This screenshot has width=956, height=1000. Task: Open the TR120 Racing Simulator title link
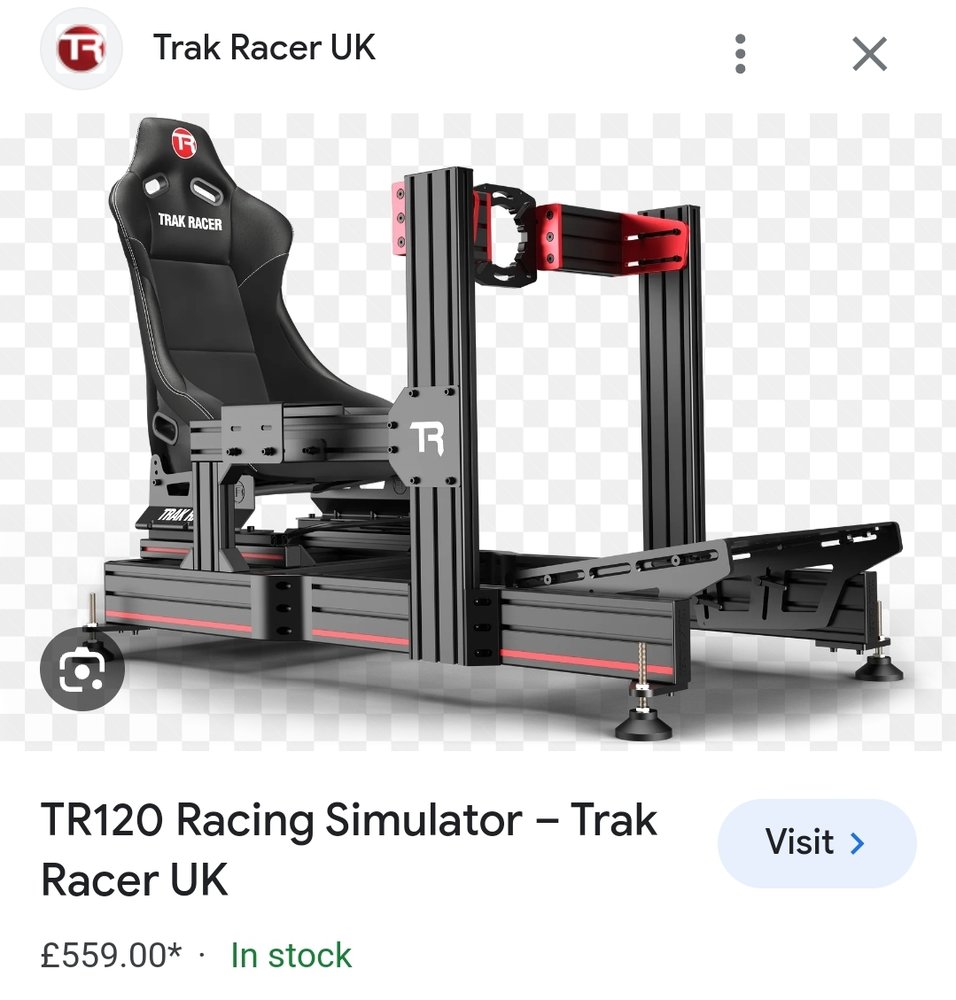(x=348, y=850)
